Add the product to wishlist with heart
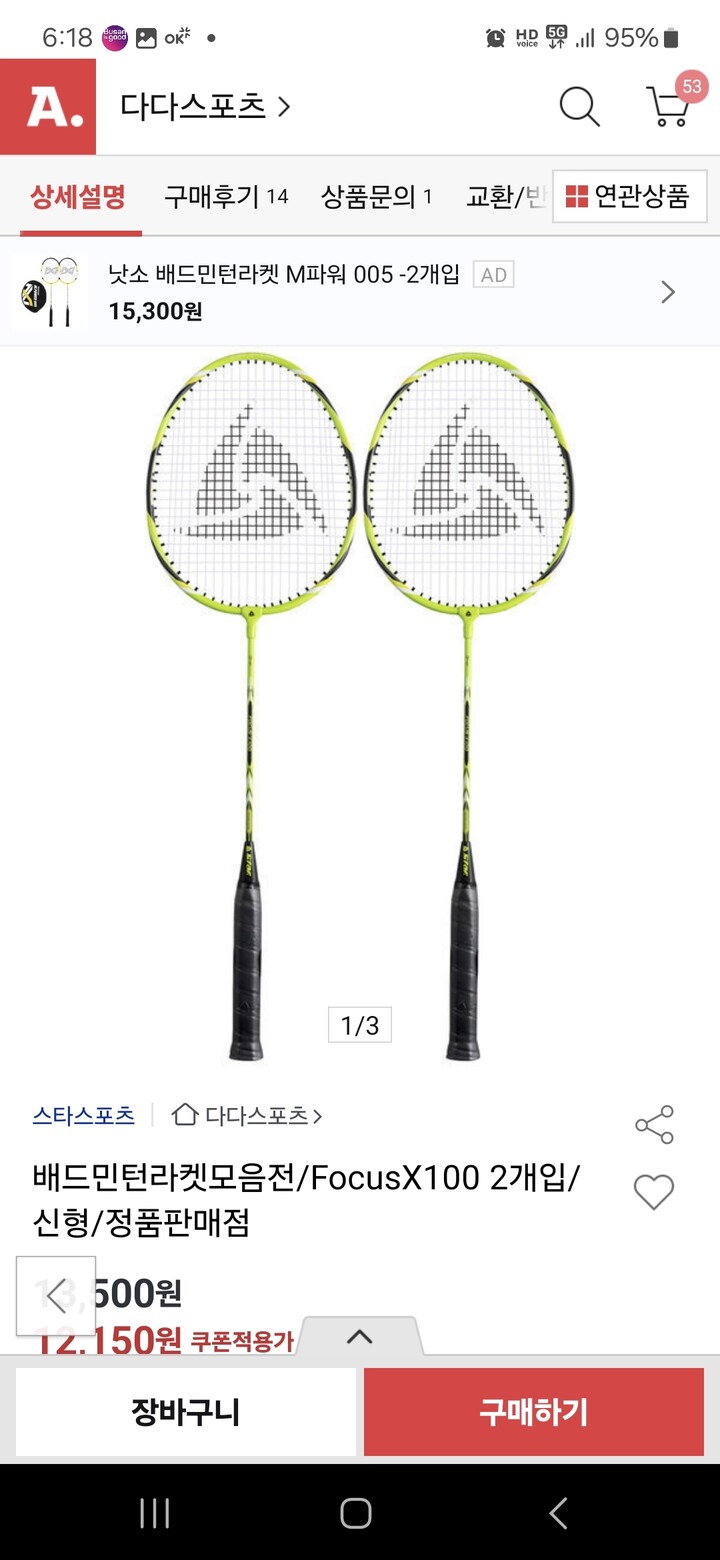Viewport: 720px width, 1560px height. coord(654,1192)
